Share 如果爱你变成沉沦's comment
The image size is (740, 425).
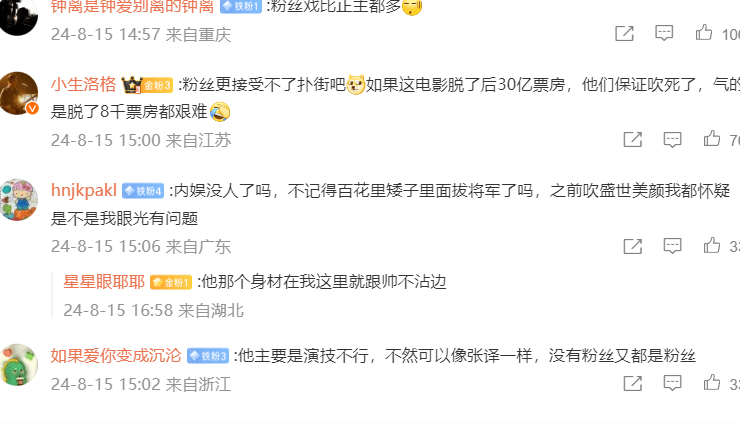click(632, 383)
